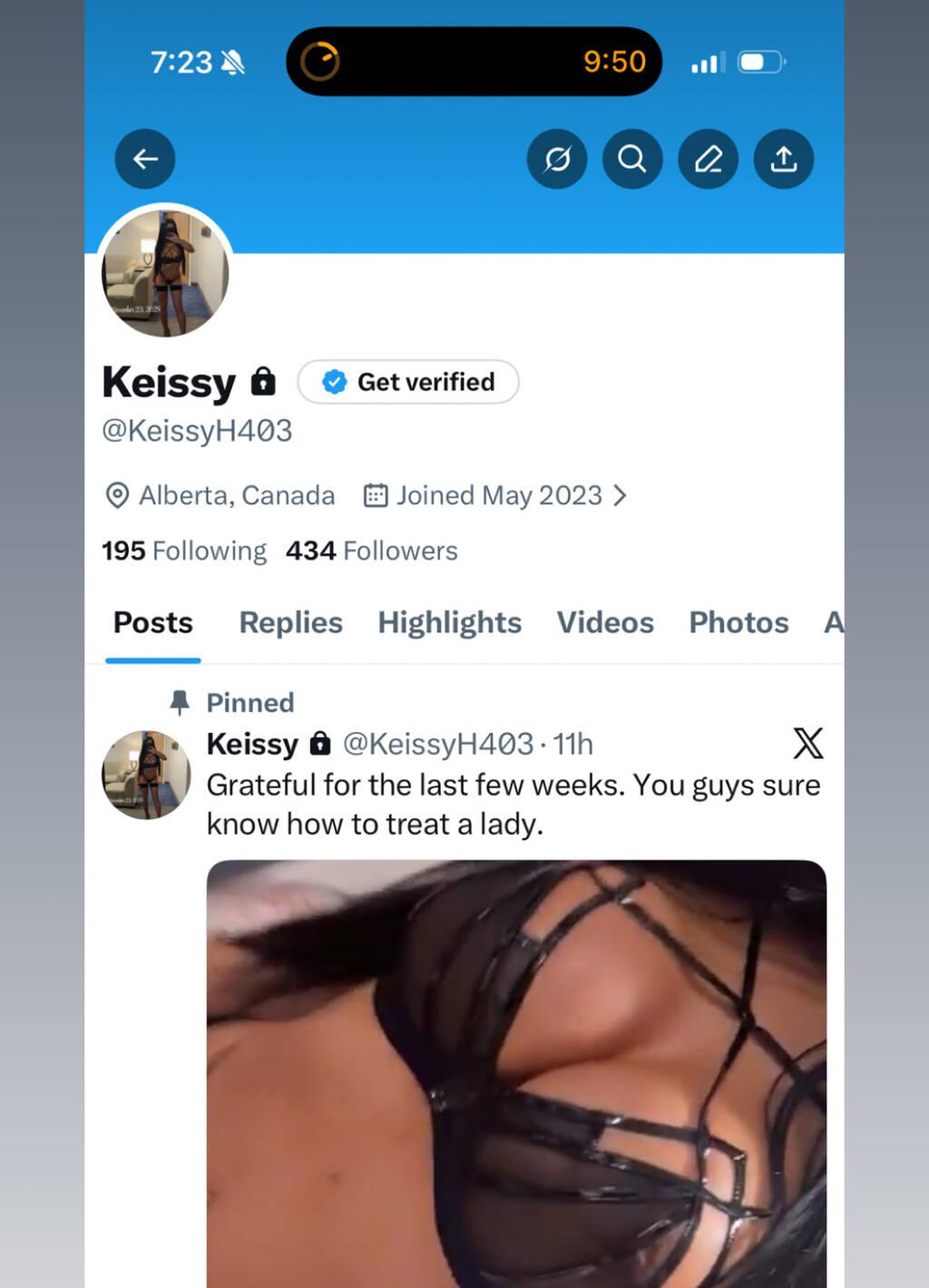Switch to the Photos tab

point(738,623)
